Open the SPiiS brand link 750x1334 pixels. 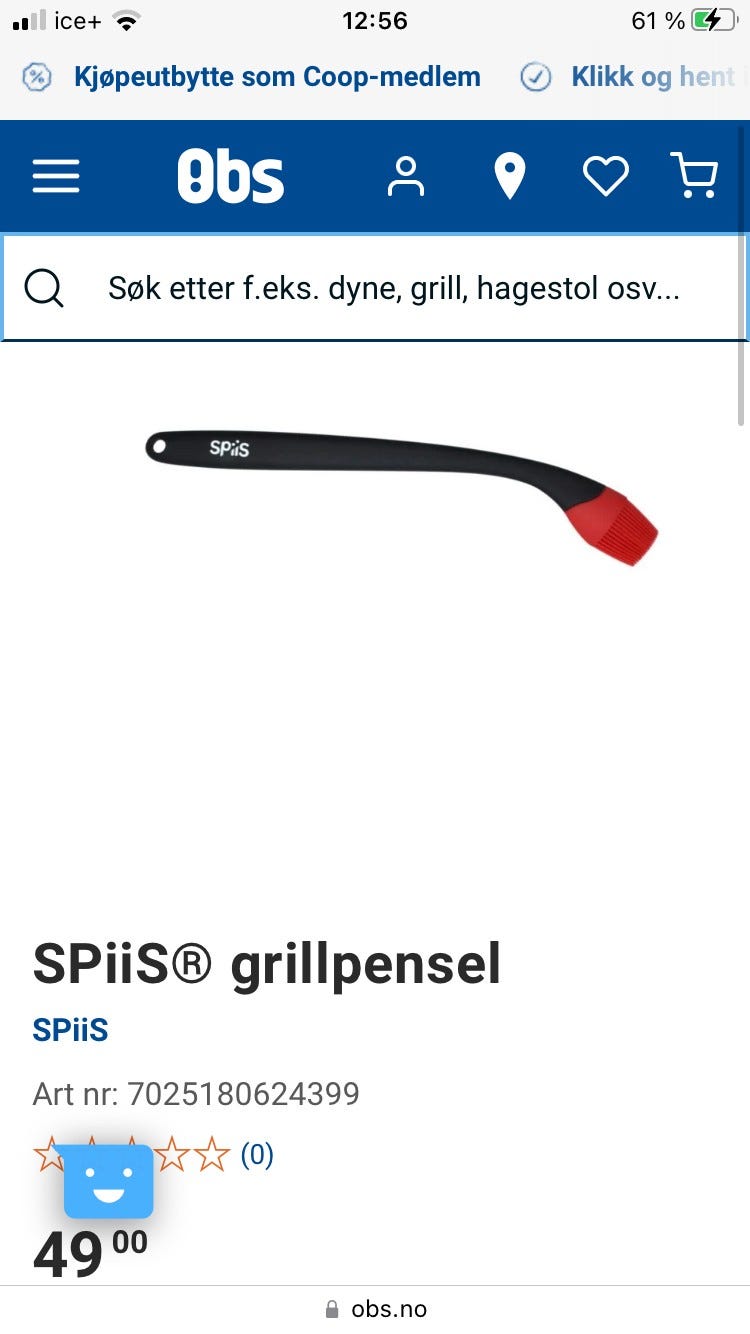(69, 1029)
